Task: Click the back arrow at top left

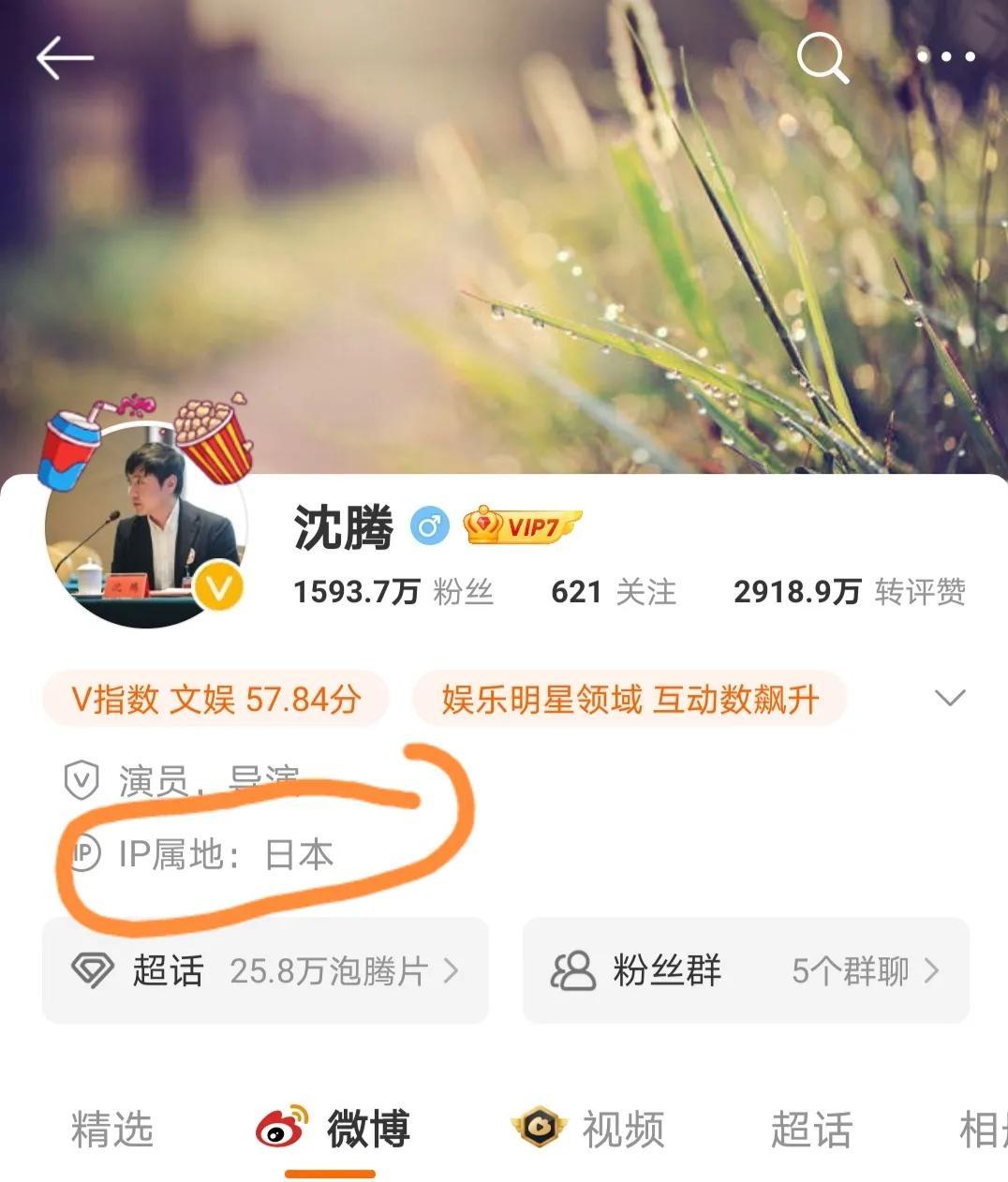Action: click(64, 58)
